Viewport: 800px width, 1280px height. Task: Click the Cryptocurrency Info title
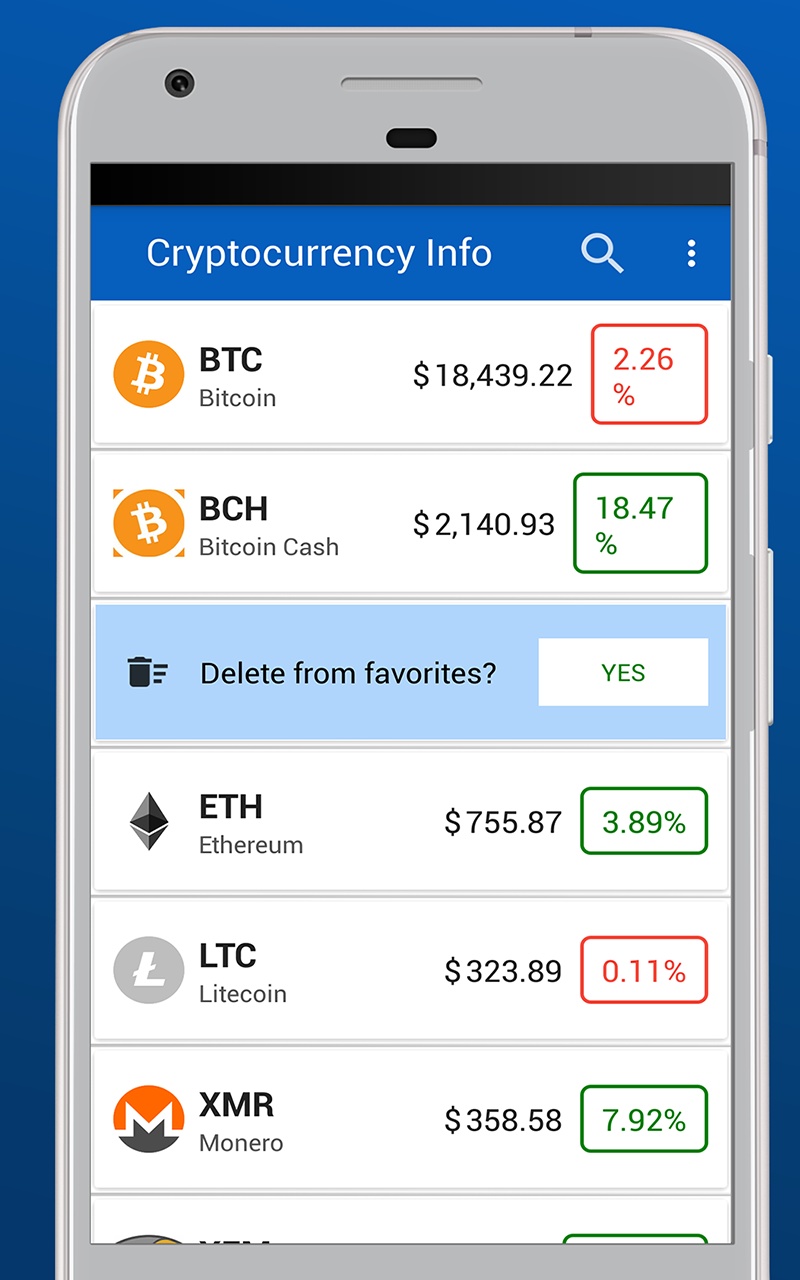(319, 254)
